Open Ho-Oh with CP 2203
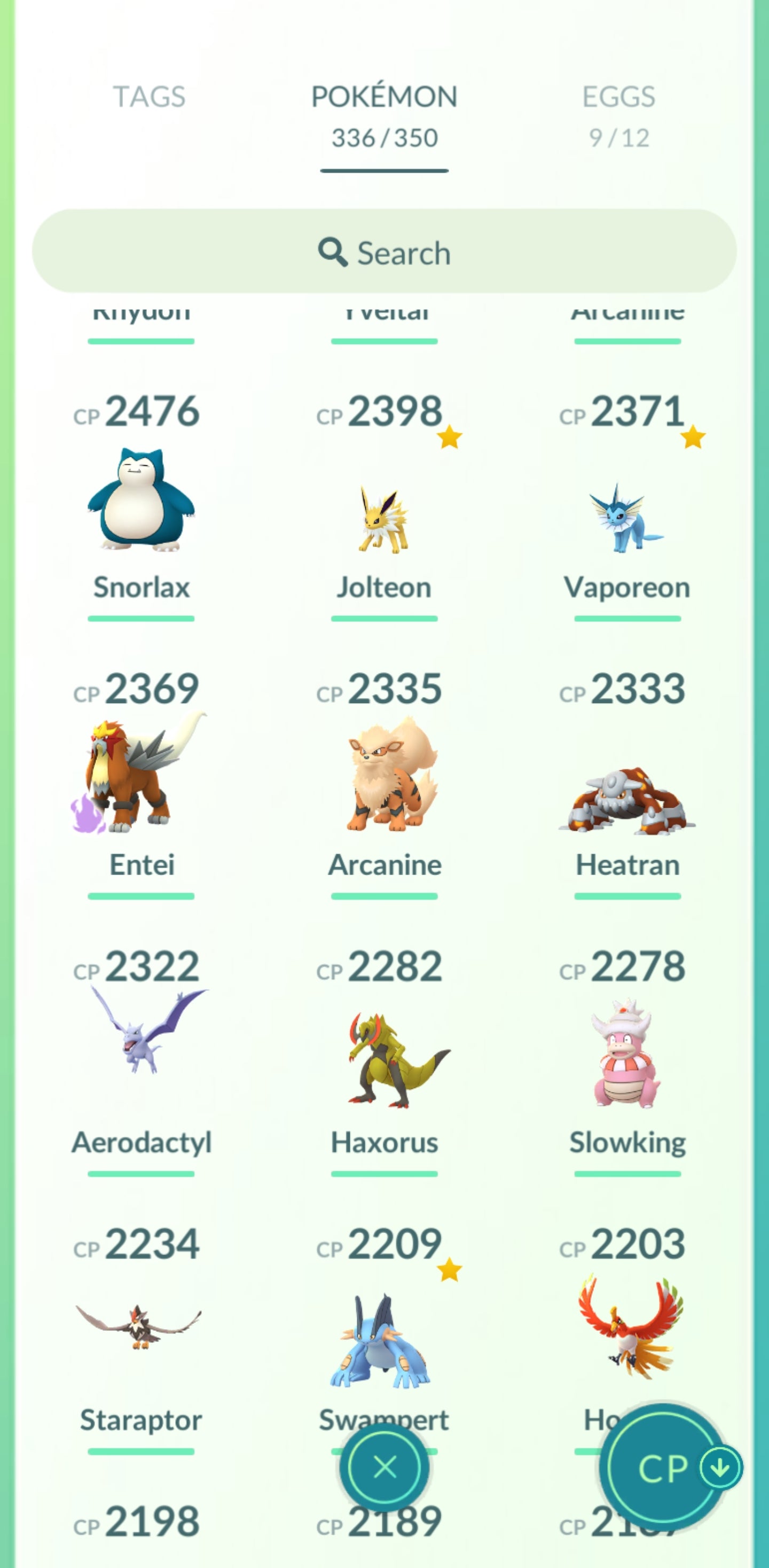 click(630, 1327)
